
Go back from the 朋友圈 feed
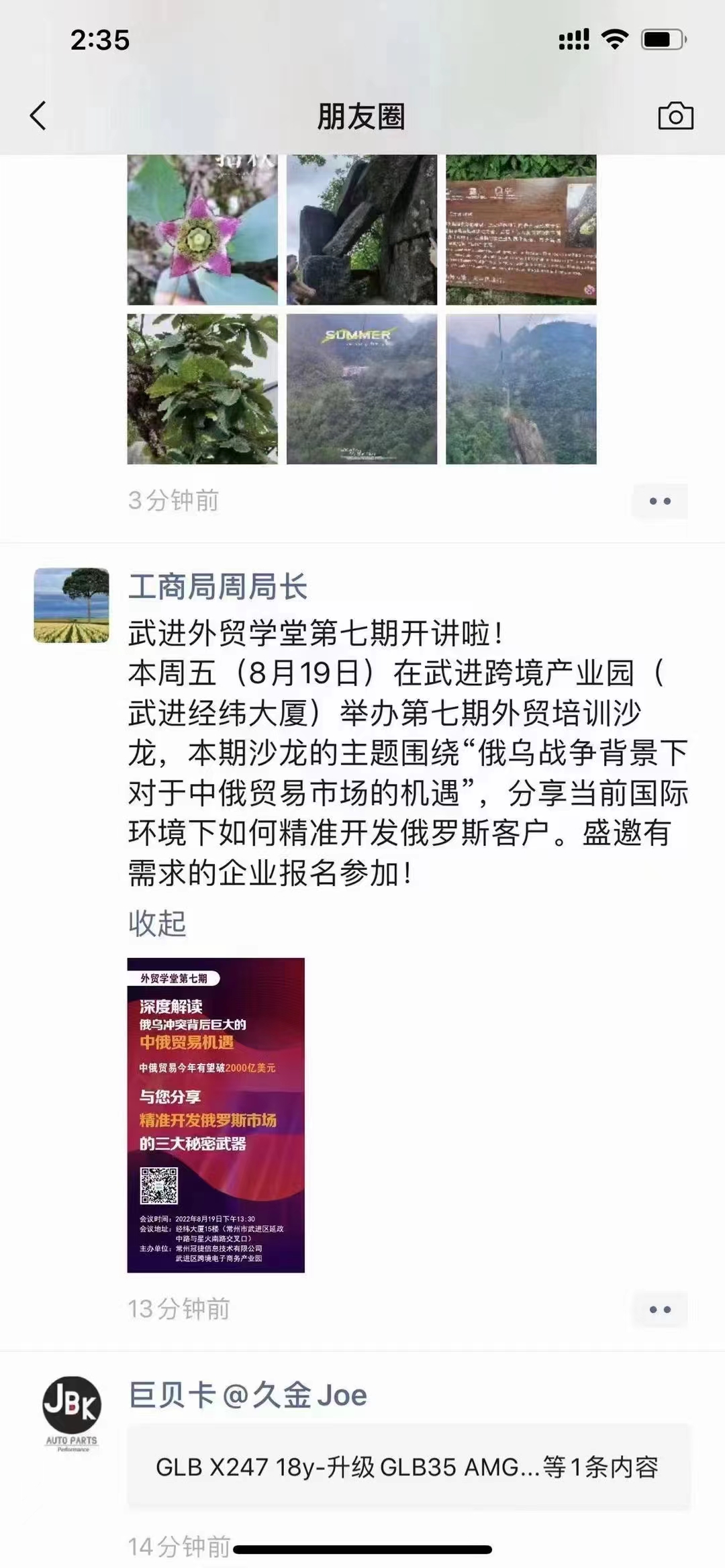pyautogui.click(x=38, y=116)
